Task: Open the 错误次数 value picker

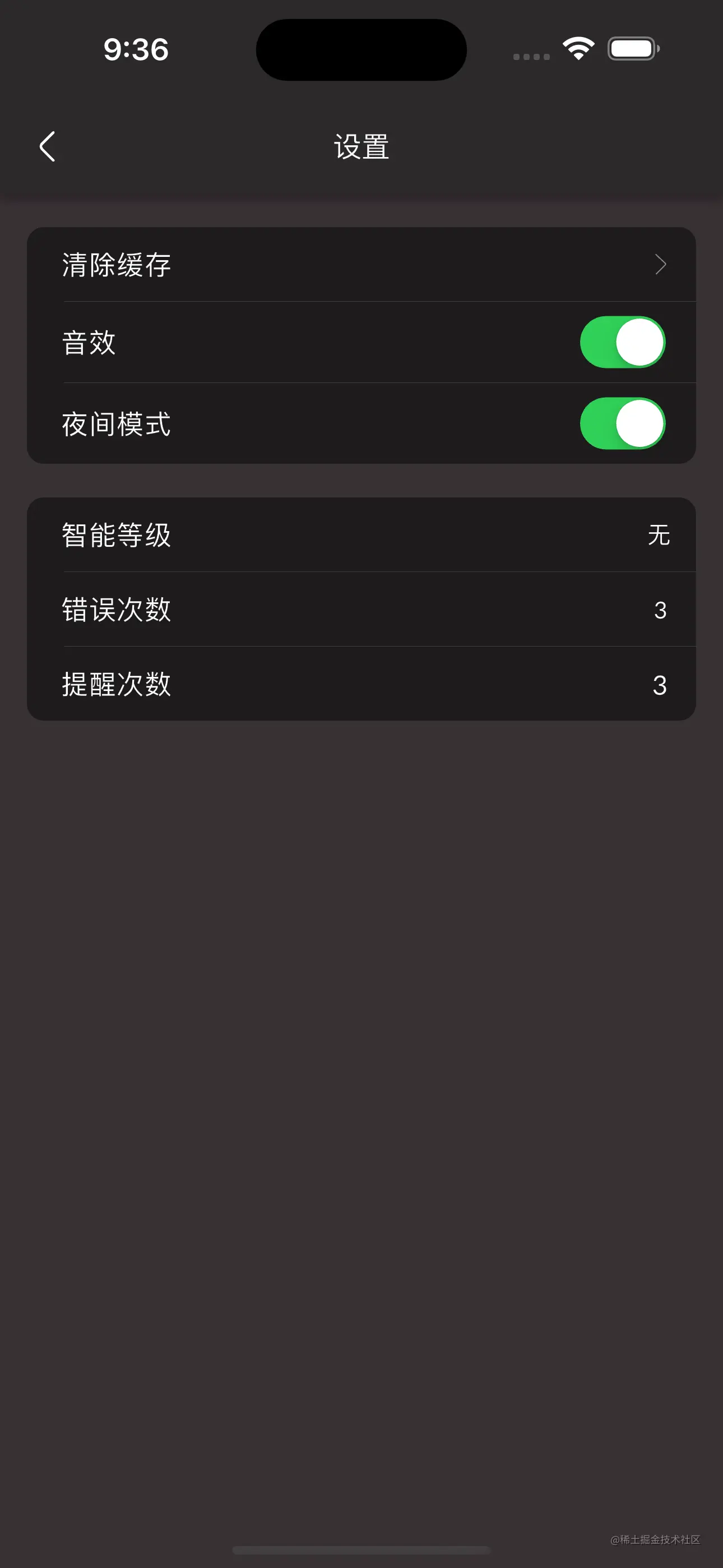Action: [361, 611]
